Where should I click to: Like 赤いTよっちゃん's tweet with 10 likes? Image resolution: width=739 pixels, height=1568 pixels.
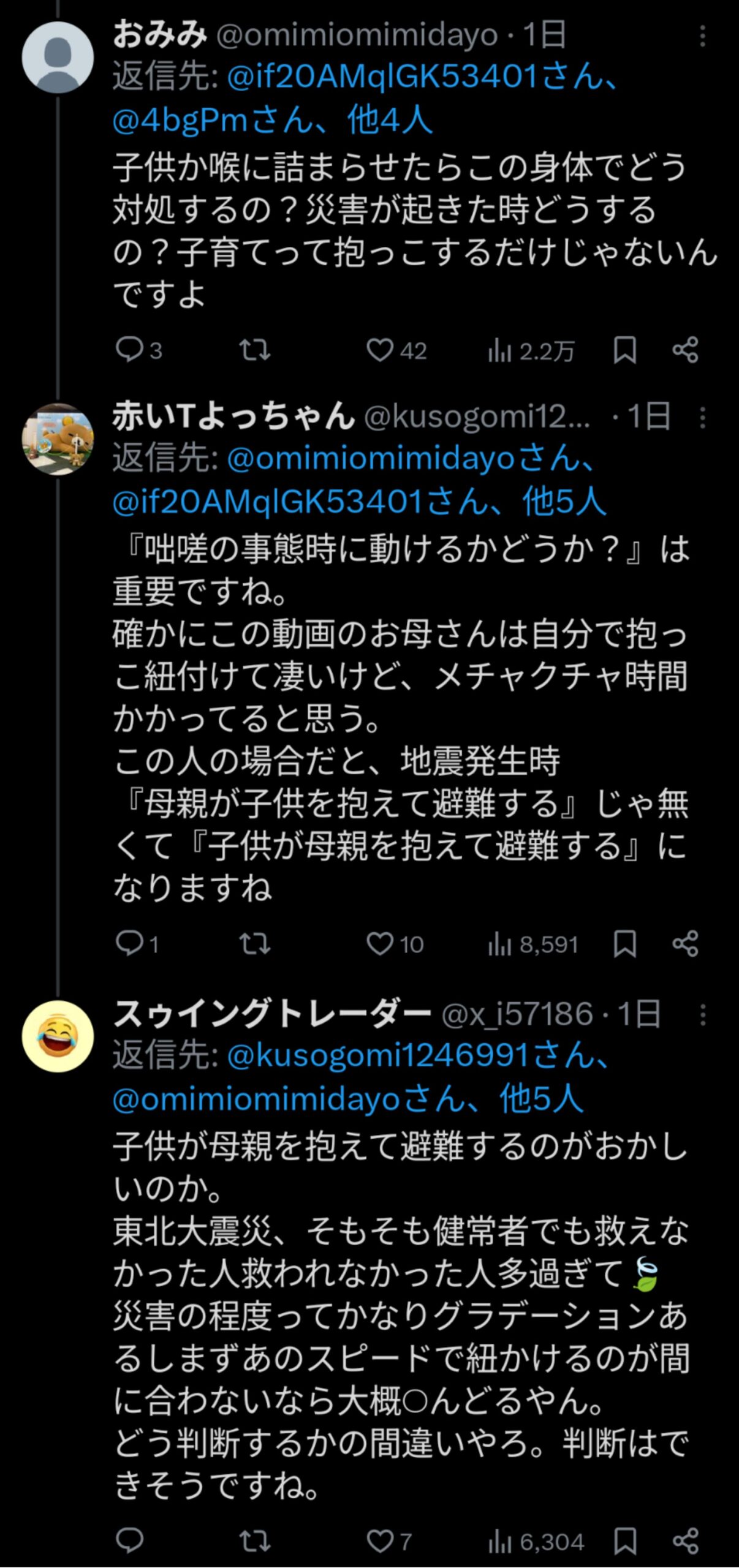coord(380,944)
